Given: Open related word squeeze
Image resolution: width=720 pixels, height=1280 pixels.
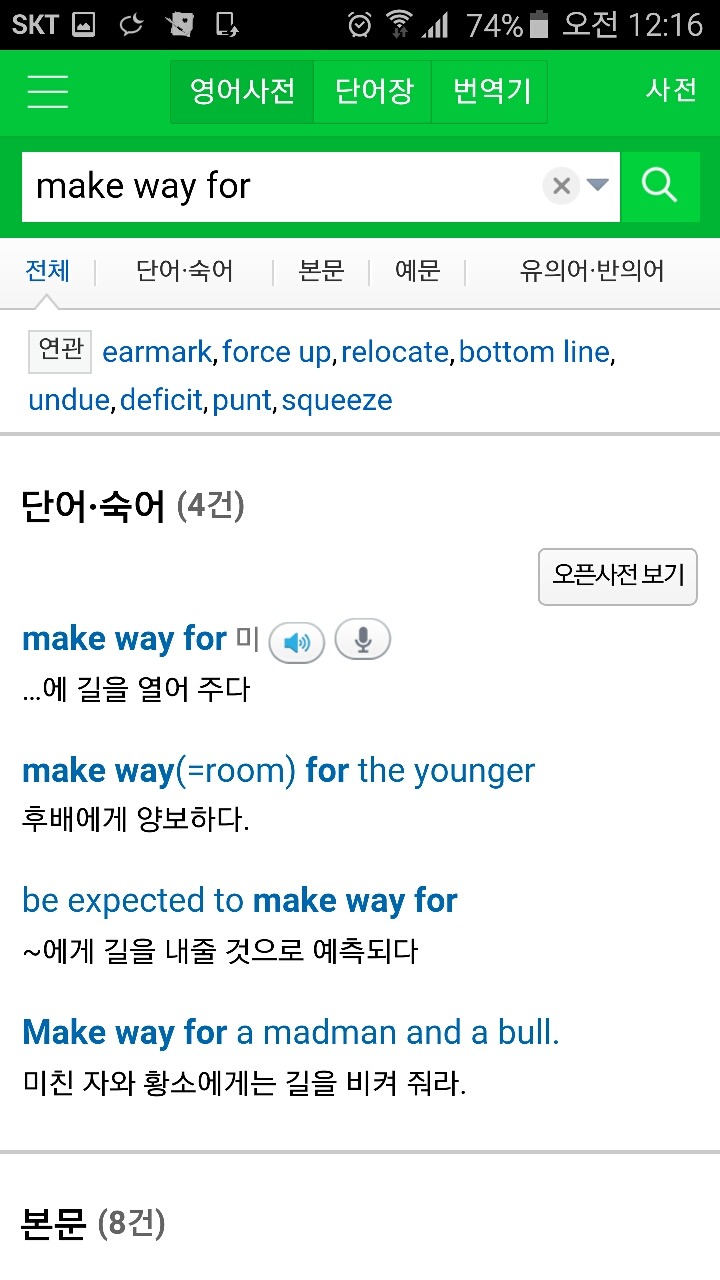Looking at the screenshot, I should tap(337, 400).
